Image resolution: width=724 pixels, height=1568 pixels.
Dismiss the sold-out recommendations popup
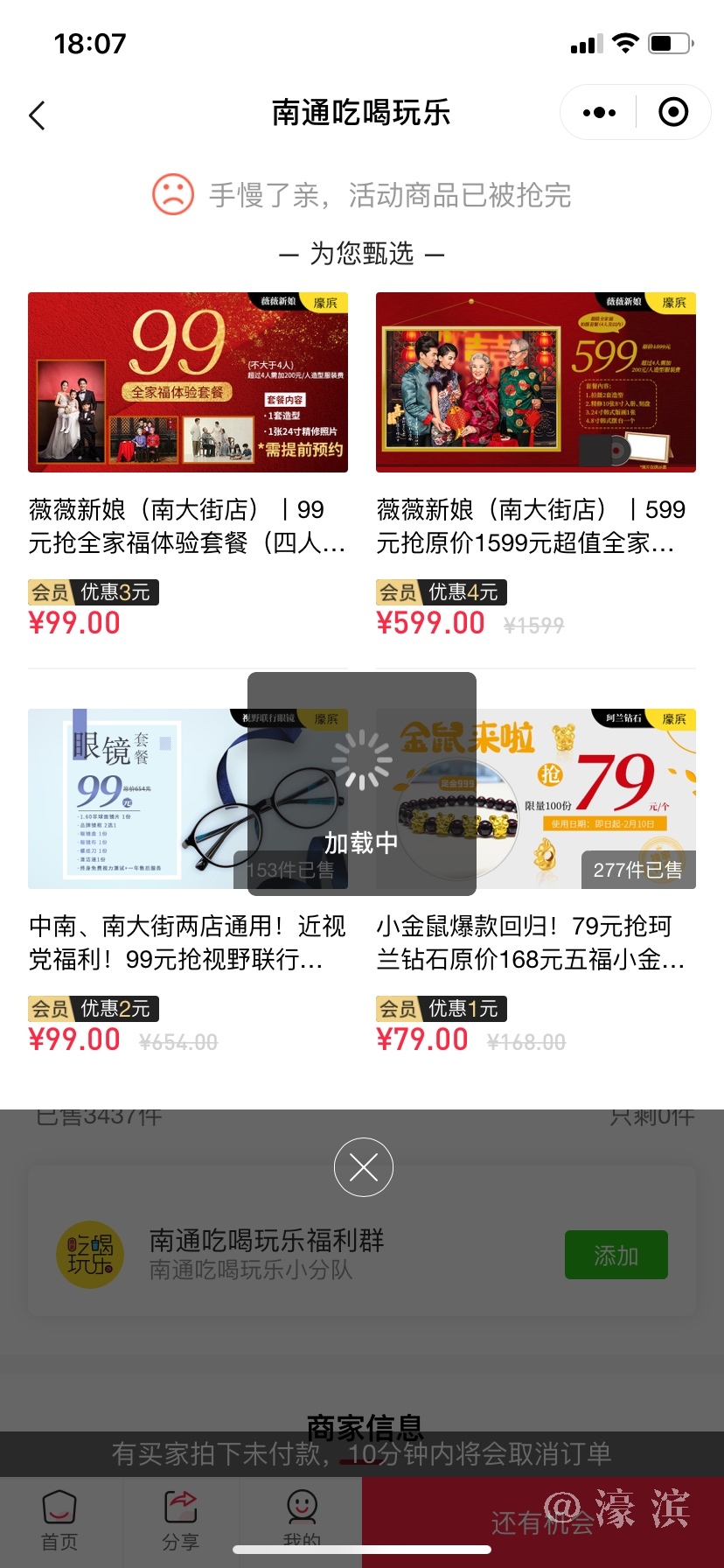pyautogui.click(x=363, y=1167)
